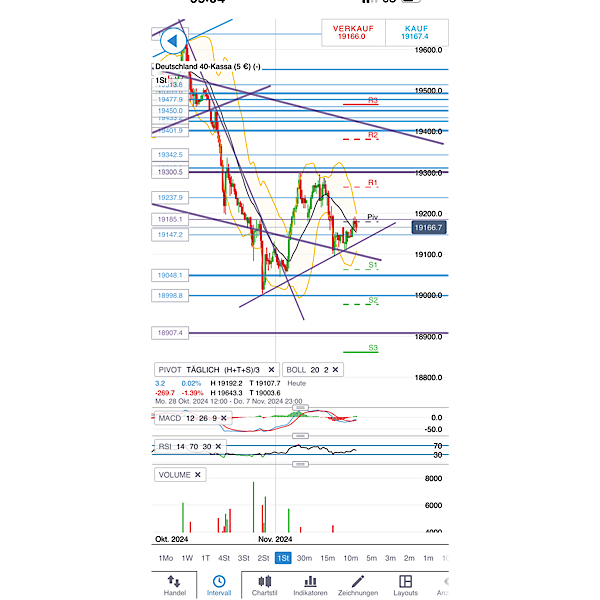
Task: Open the Indikatoren menu
Action: (311, 585)
